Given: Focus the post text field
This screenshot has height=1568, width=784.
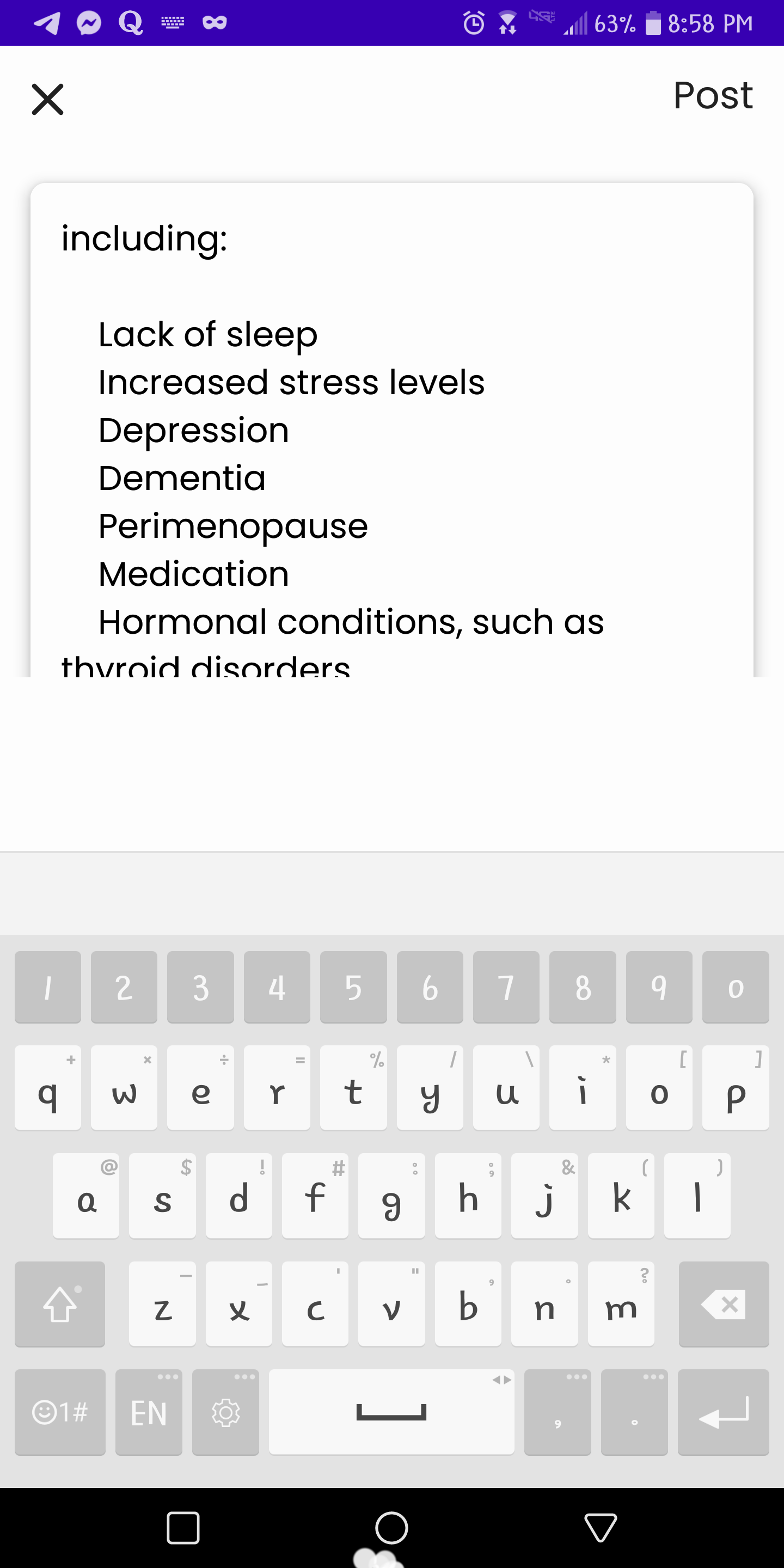Looking at the screenshot, I should coord(392,430).
